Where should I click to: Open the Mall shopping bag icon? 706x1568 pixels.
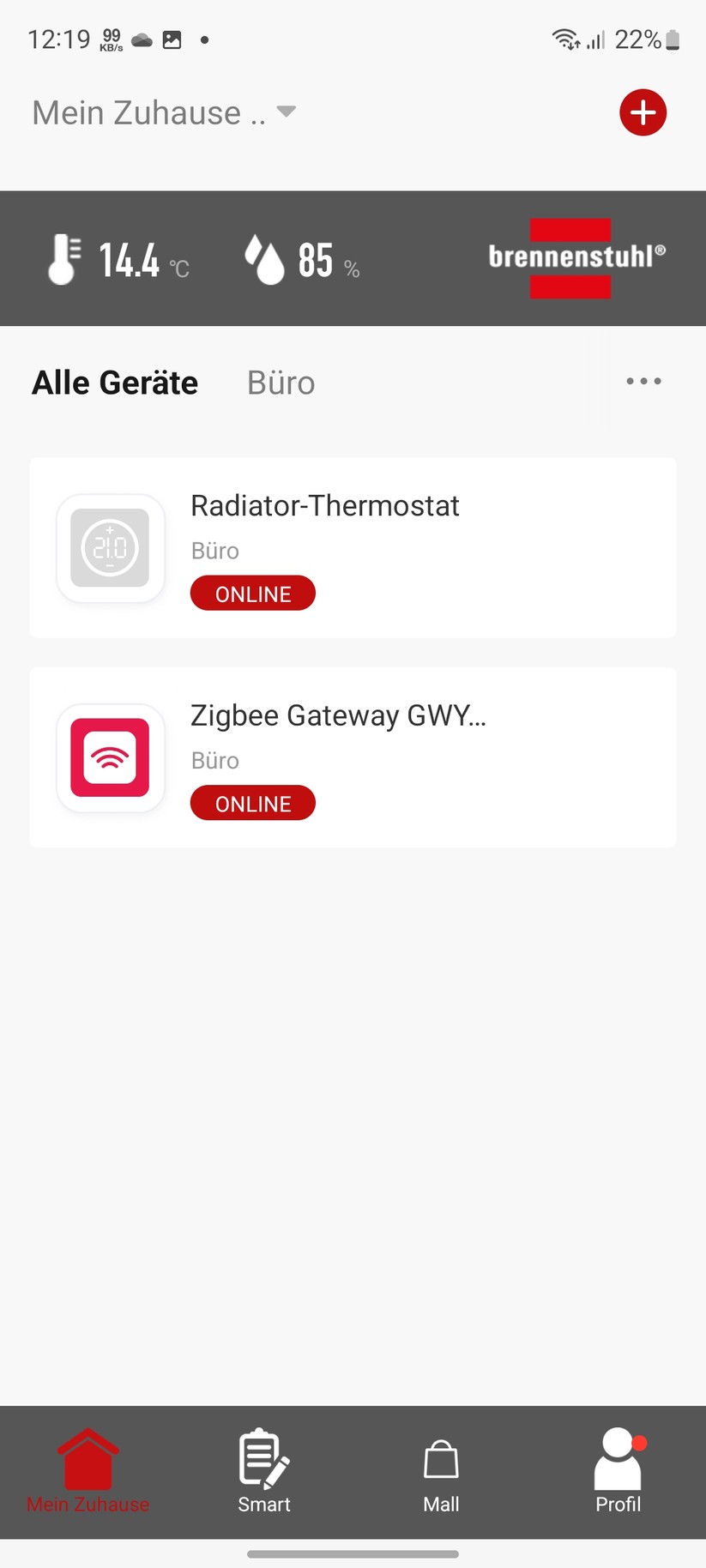click(440, 1458)
